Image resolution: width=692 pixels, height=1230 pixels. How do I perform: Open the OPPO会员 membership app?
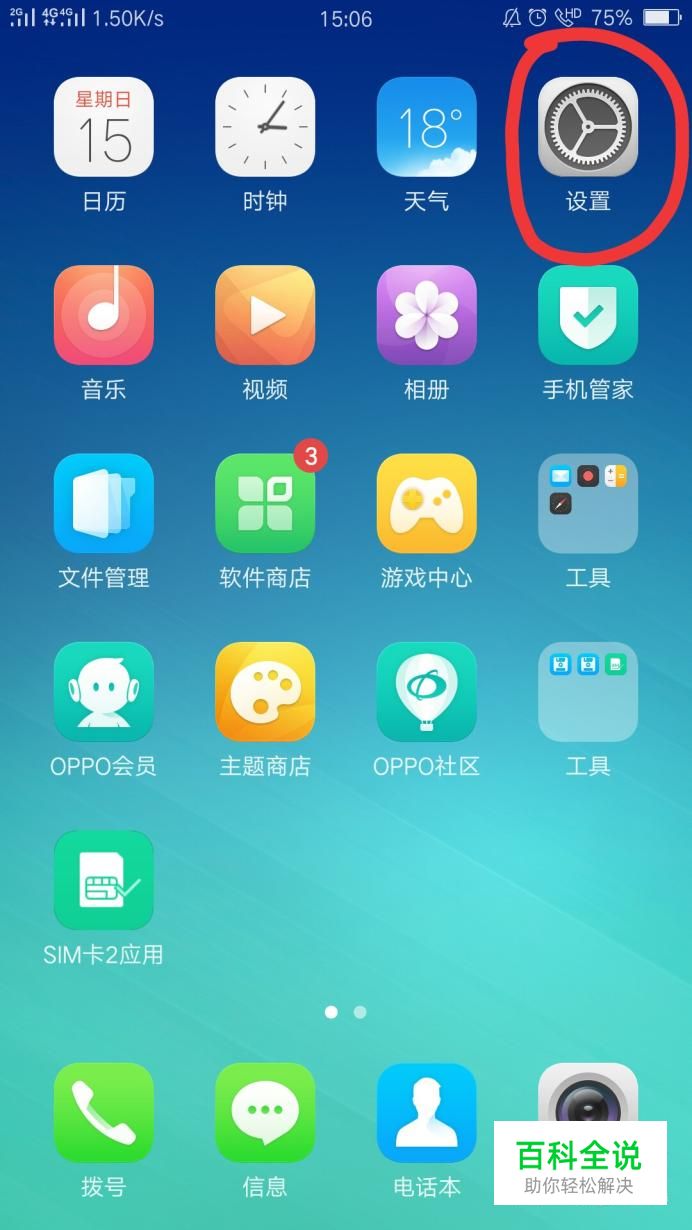tap(104, 692)
